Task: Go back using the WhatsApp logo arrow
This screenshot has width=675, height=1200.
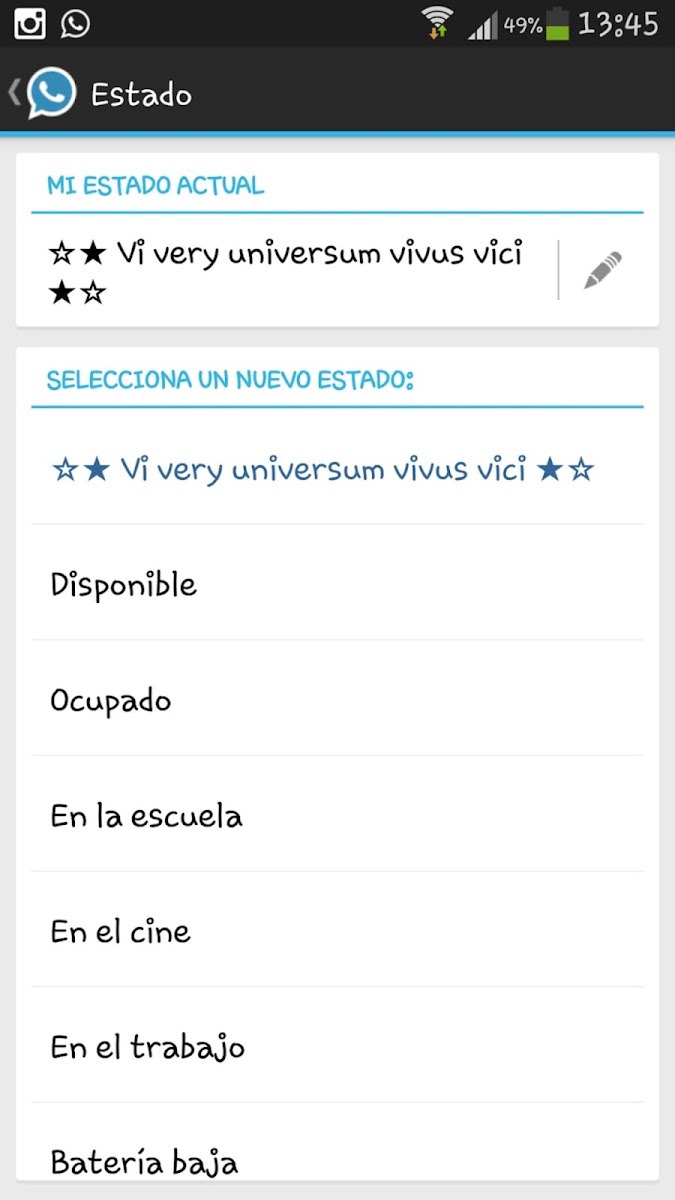Action: 42,94
